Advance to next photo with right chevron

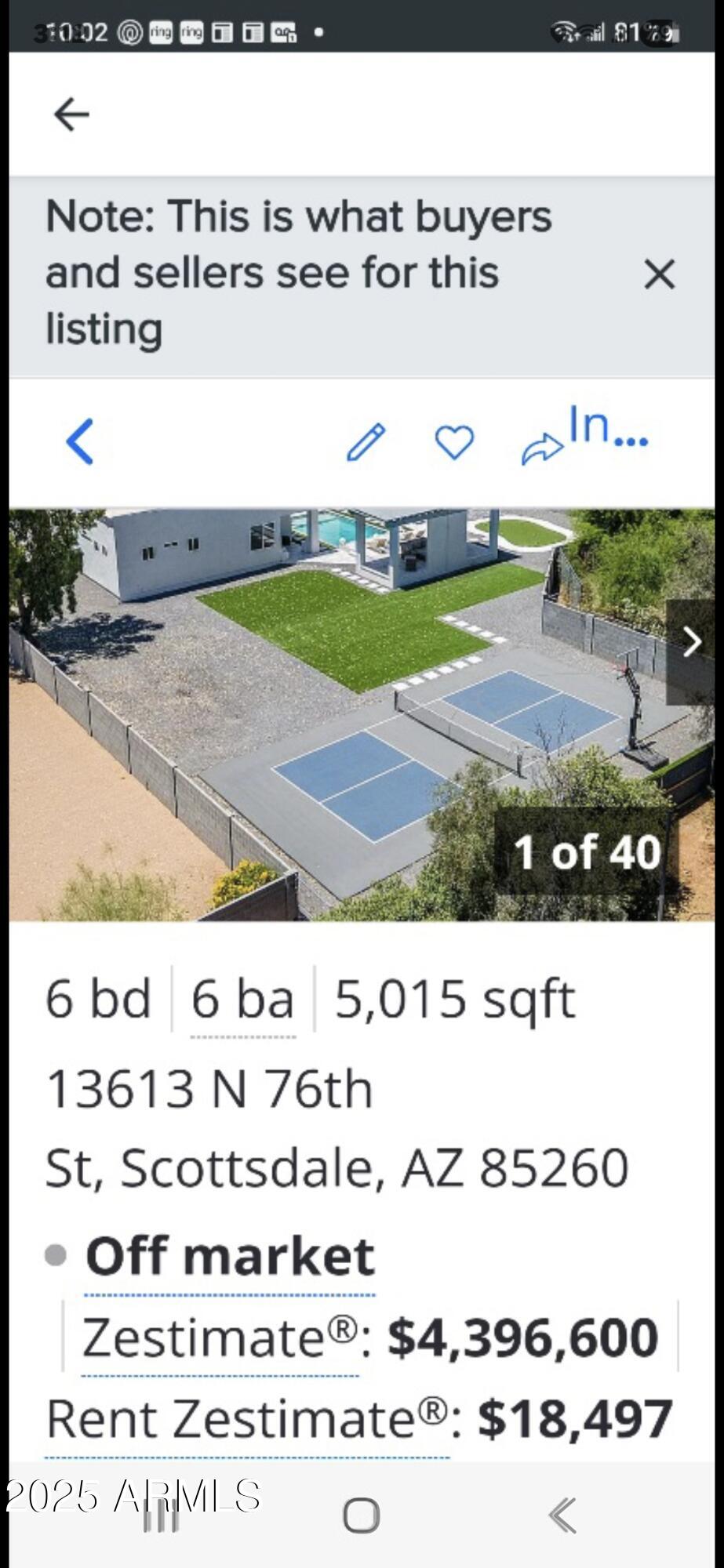click(x=693, y=643)
